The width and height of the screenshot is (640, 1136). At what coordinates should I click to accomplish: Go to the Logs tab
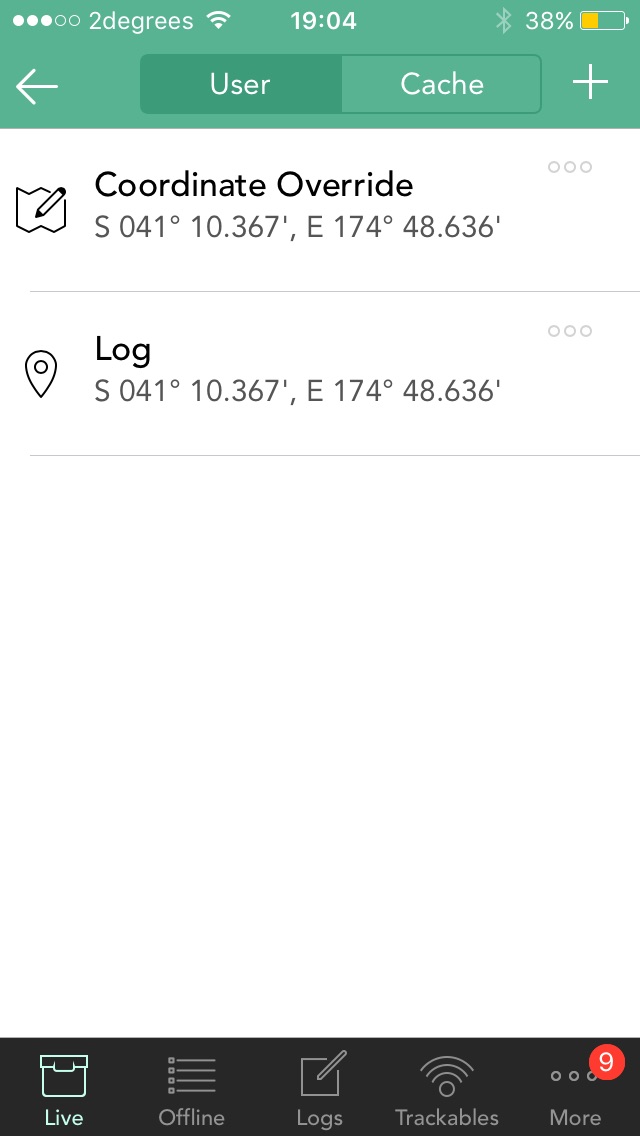320,1087
